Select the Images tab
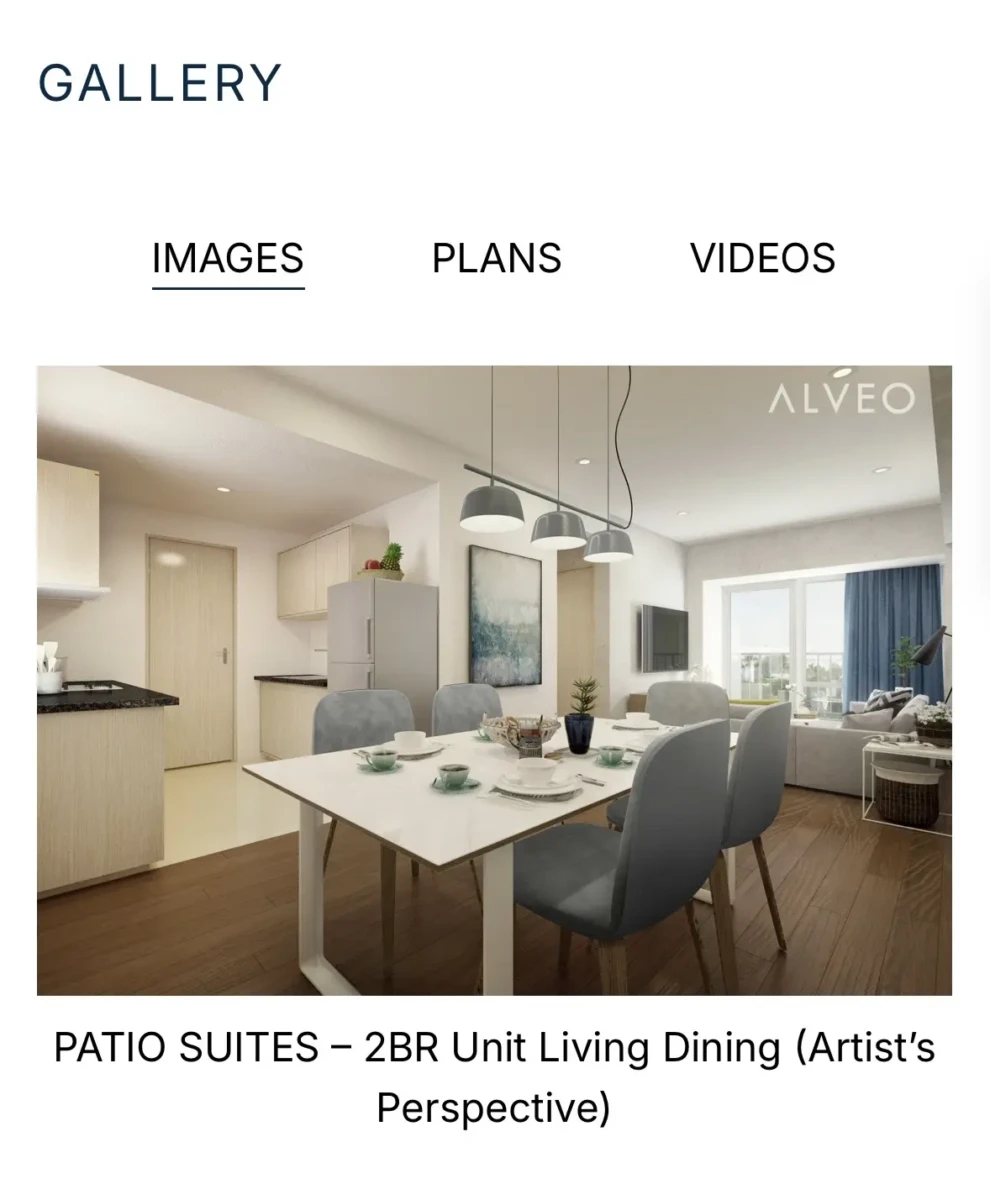The width and height of the screenshot is (990, 1200). click(x=228, y=259)
